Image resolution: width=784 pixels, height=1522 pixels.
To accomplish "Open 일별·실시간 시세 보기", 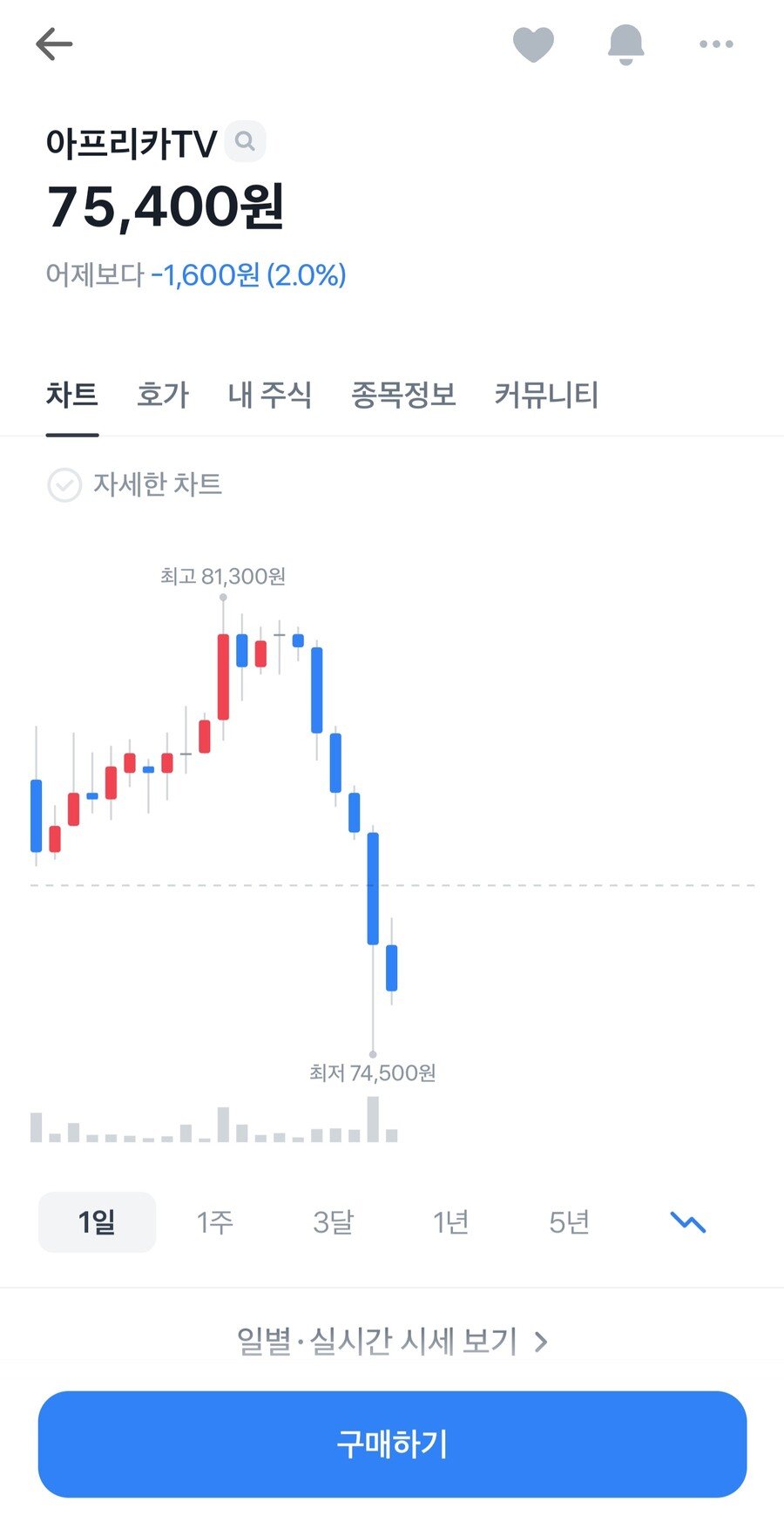I will pos(392,1341).
